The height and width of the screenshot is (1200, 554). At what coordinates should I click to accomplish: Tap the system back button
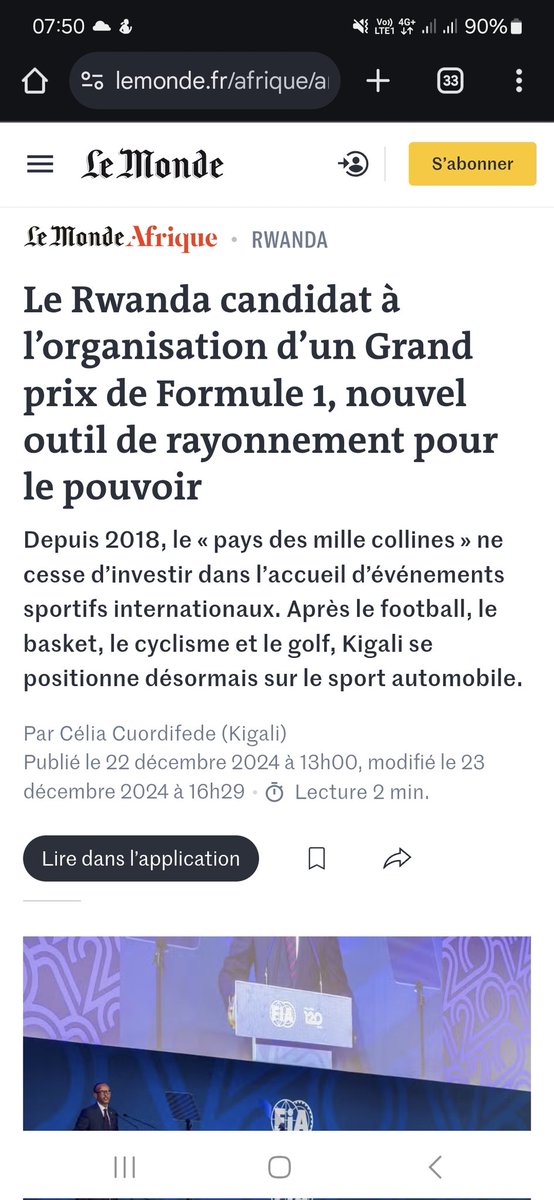(x=434, y=1166)
